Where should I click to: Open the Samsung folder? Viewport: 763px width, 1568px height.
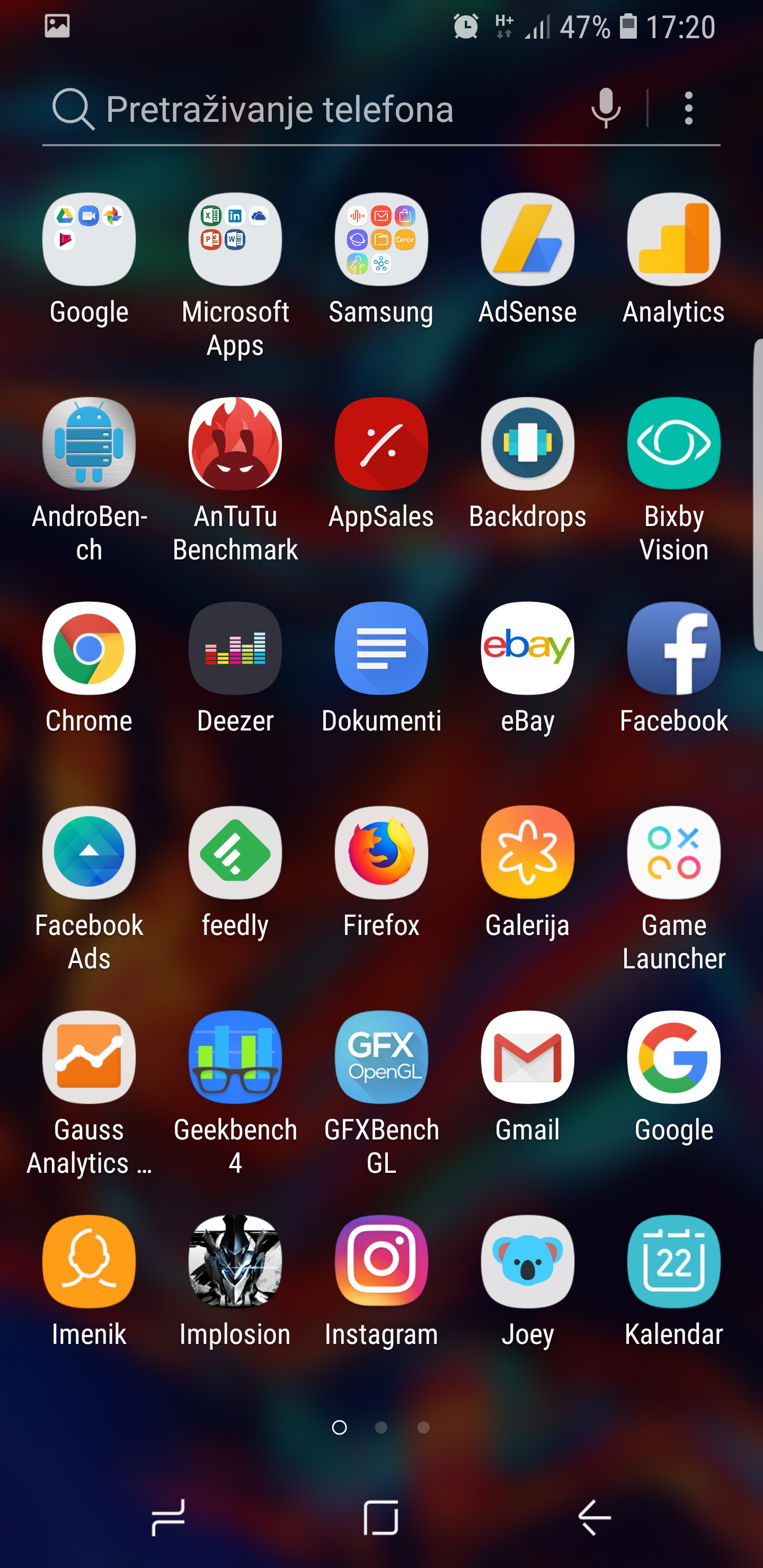point(381,240)
